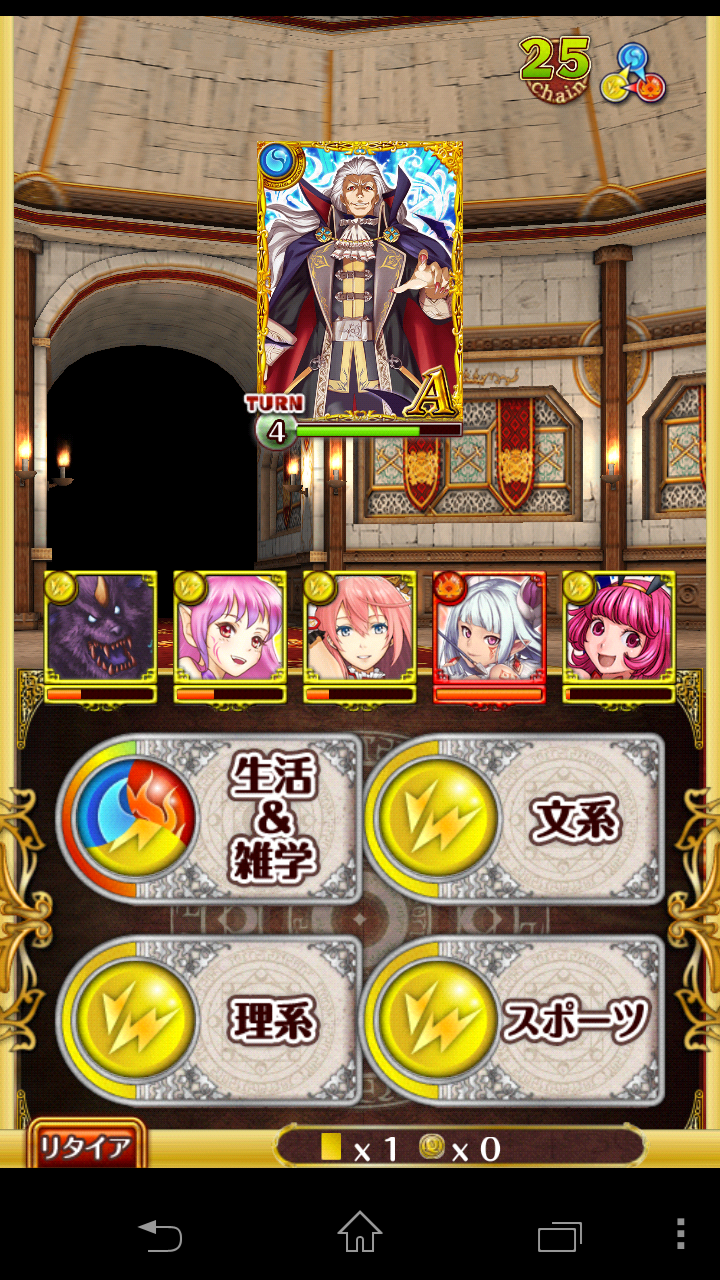Screen dimensions: 720x1280
Task: Open the Android overflow menu dots
Action: 680,1235
